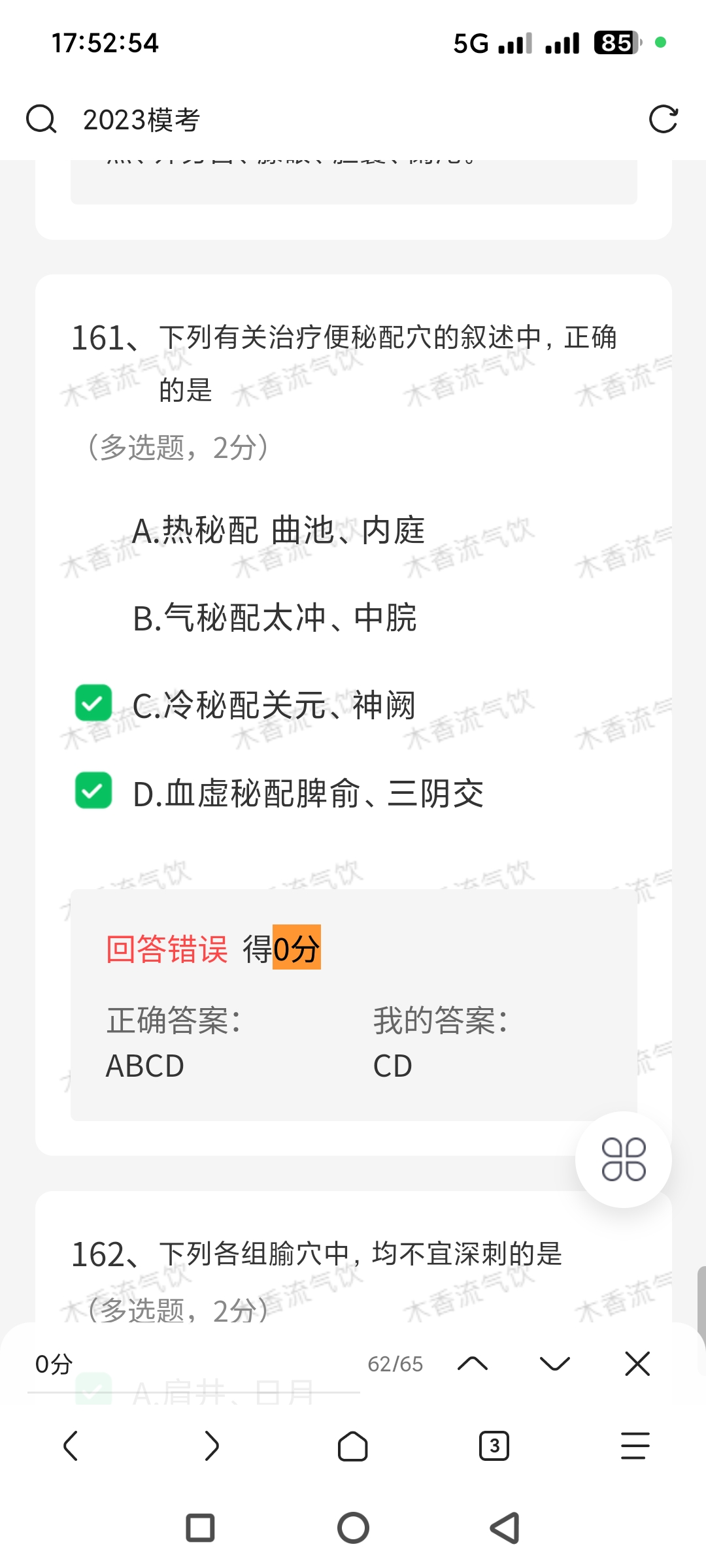Open the browser hamburger menu
Image resolution: width=706 pixels, height=1568 pixels.
[x=635, y=1445]
